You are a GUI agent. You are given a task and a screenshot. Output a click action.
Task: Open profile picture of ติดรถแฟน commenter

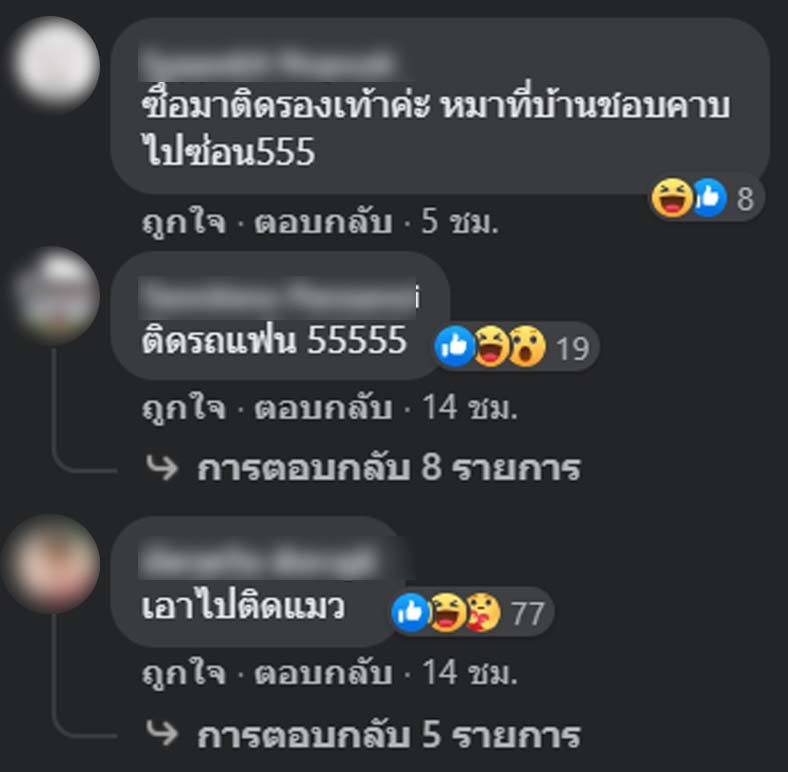coord(59,296)
